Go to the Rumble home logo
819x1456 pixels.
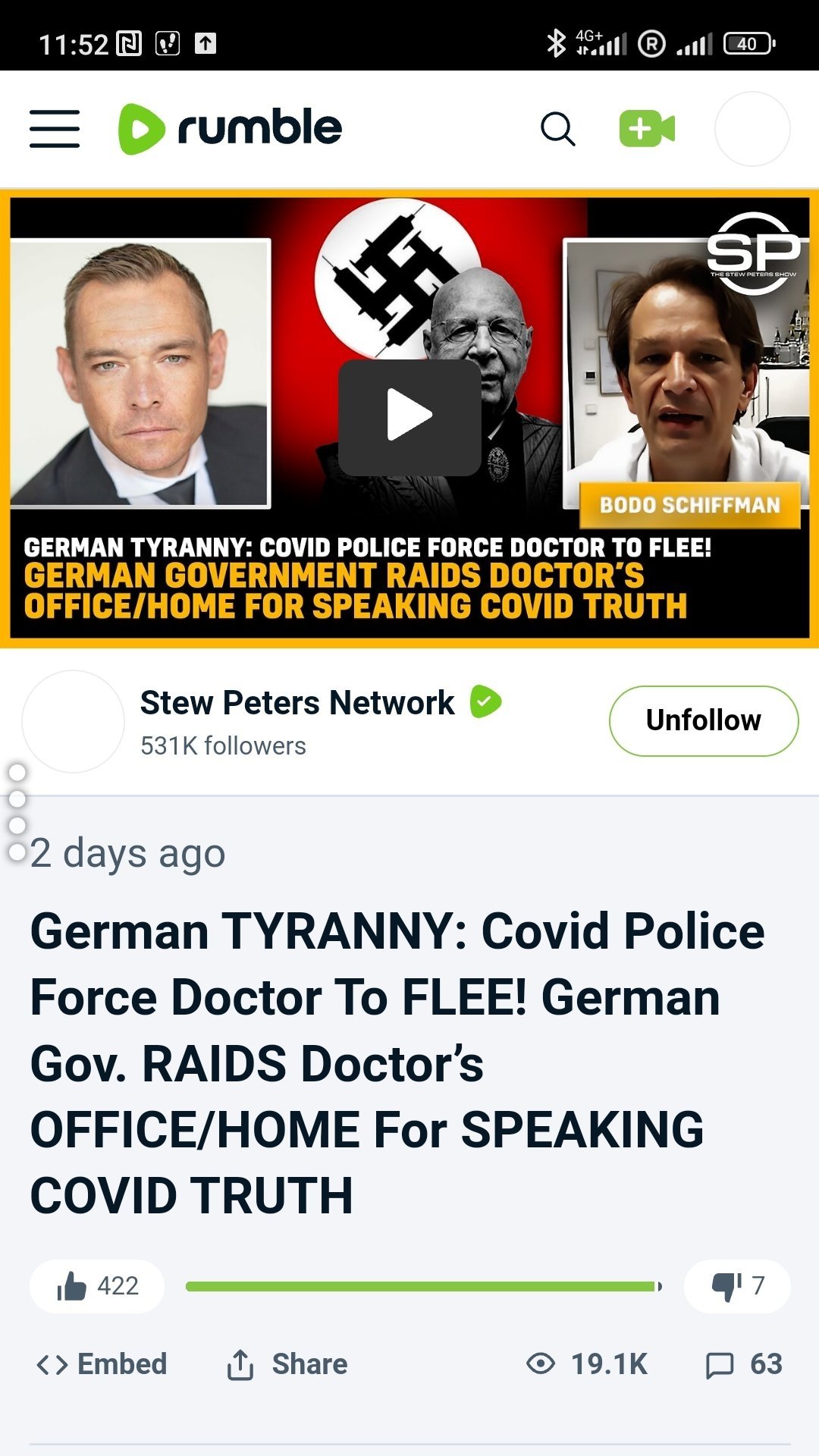231,128
